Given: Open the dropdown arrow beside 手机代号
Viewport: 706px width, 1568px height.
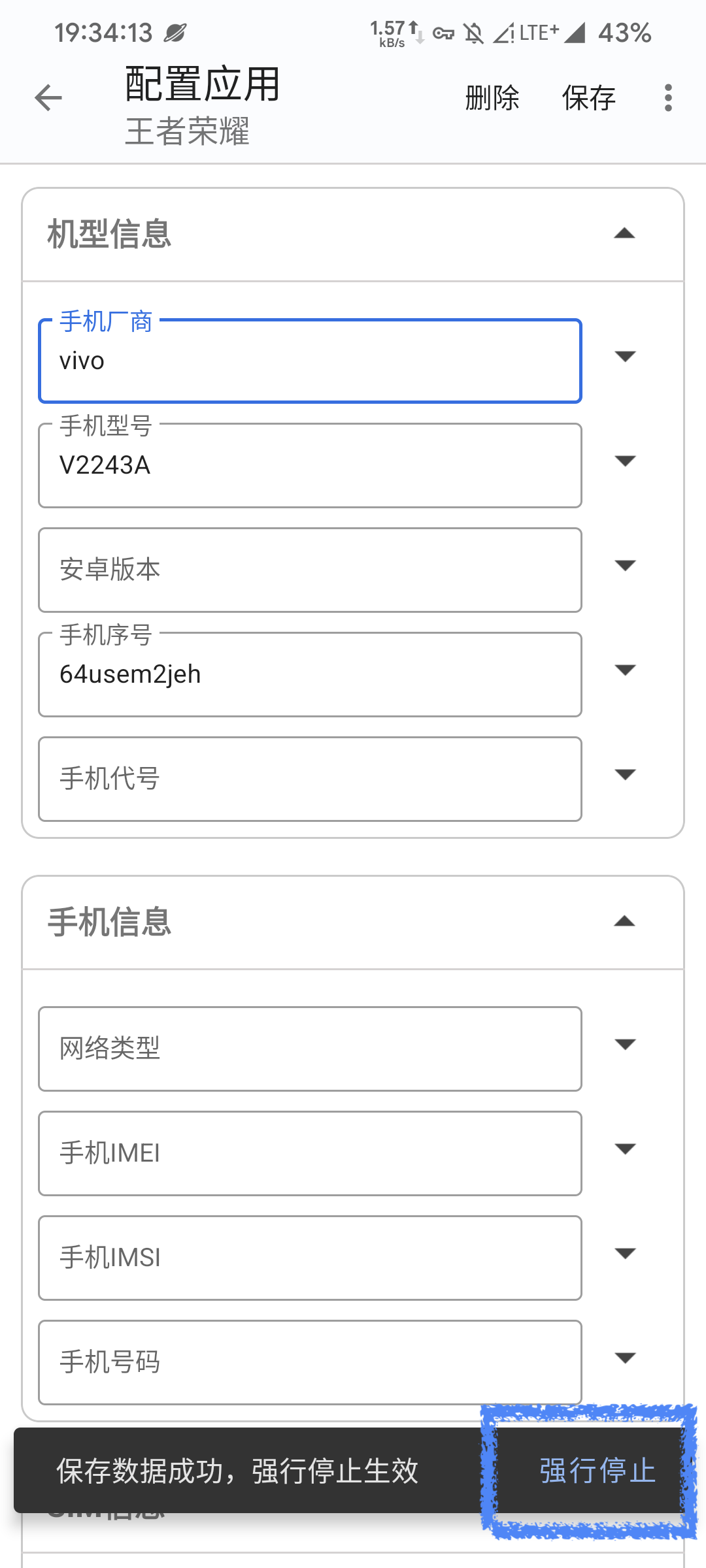Looking at the screenshot, I should pyautogui.click(x=625, y=775).
